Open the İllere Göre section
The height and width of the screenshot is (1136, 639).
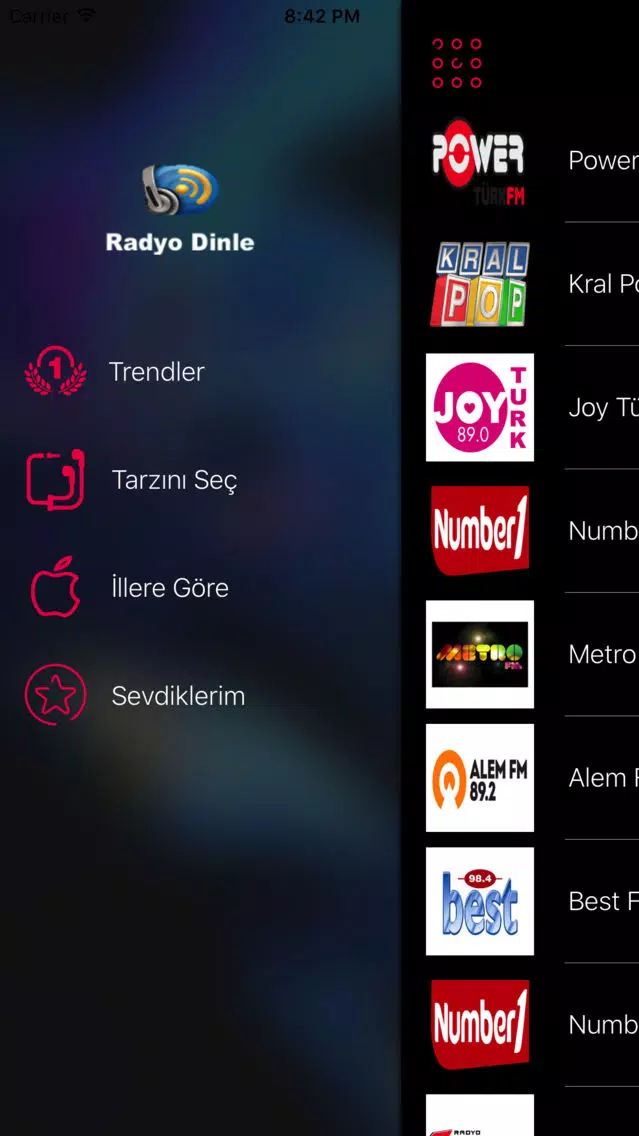[169, 588]
